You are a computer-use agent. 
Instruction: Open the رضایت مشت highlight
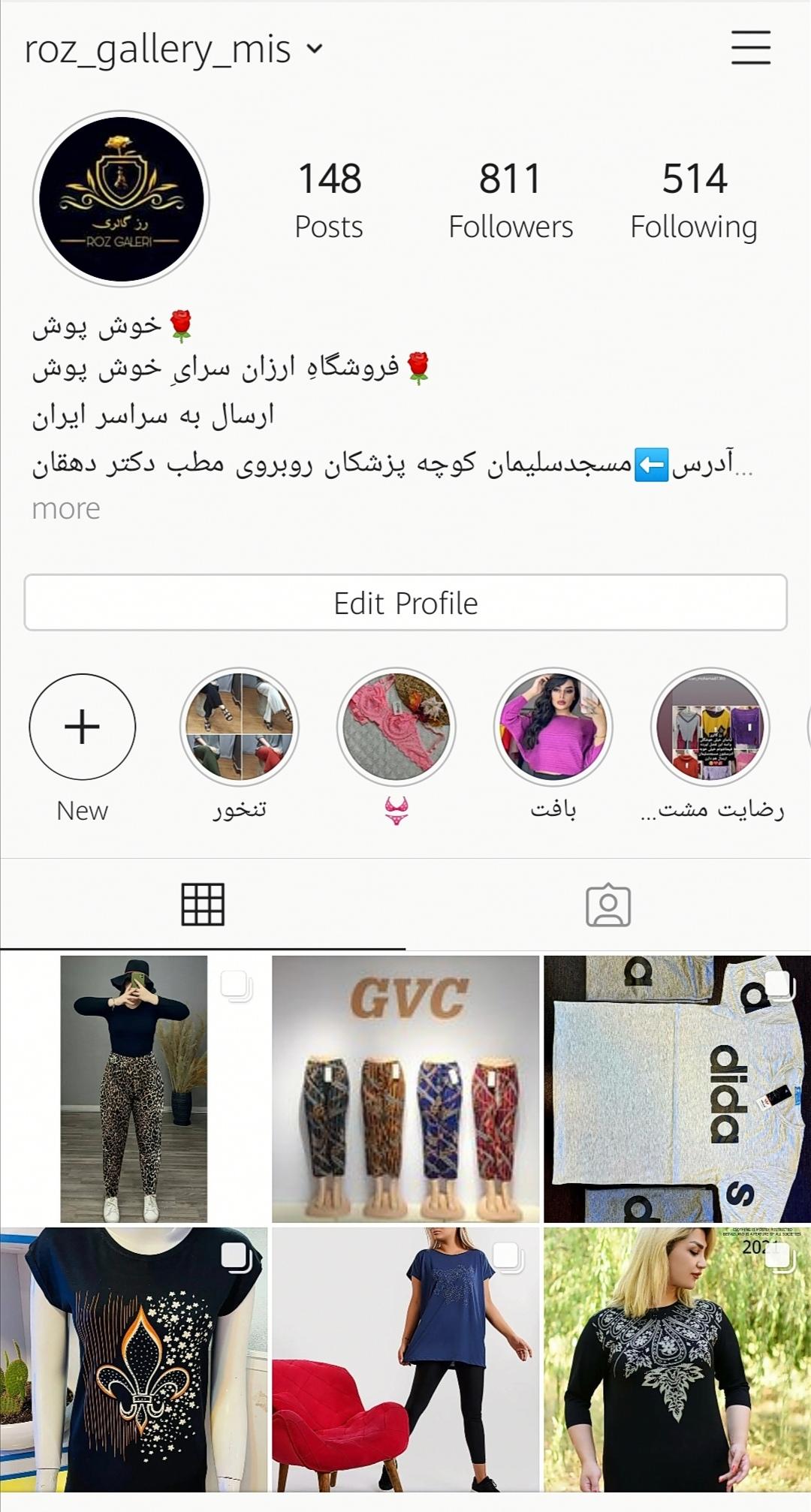(x=710, y=727)
